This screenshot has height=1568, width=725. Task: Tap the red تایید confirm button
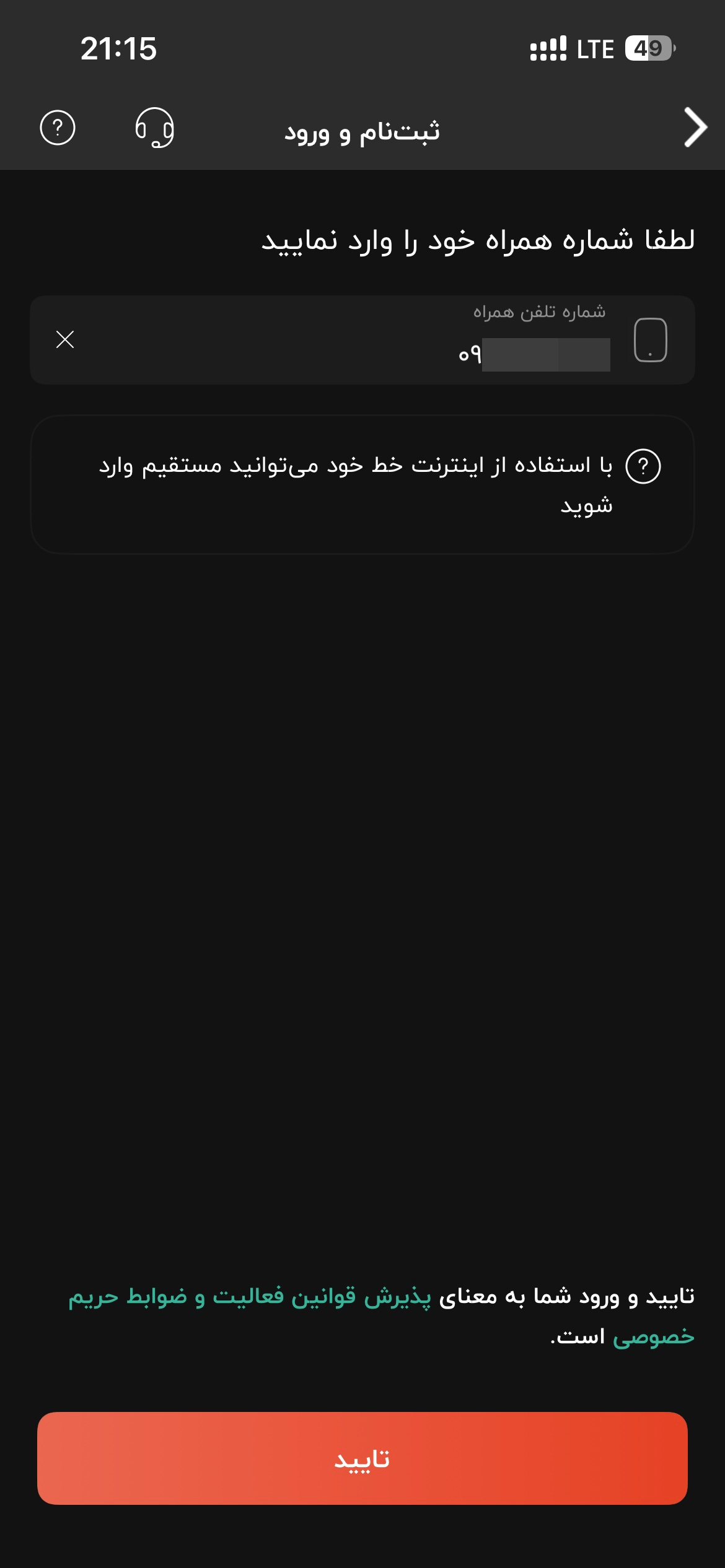[x=362, y=1458]
